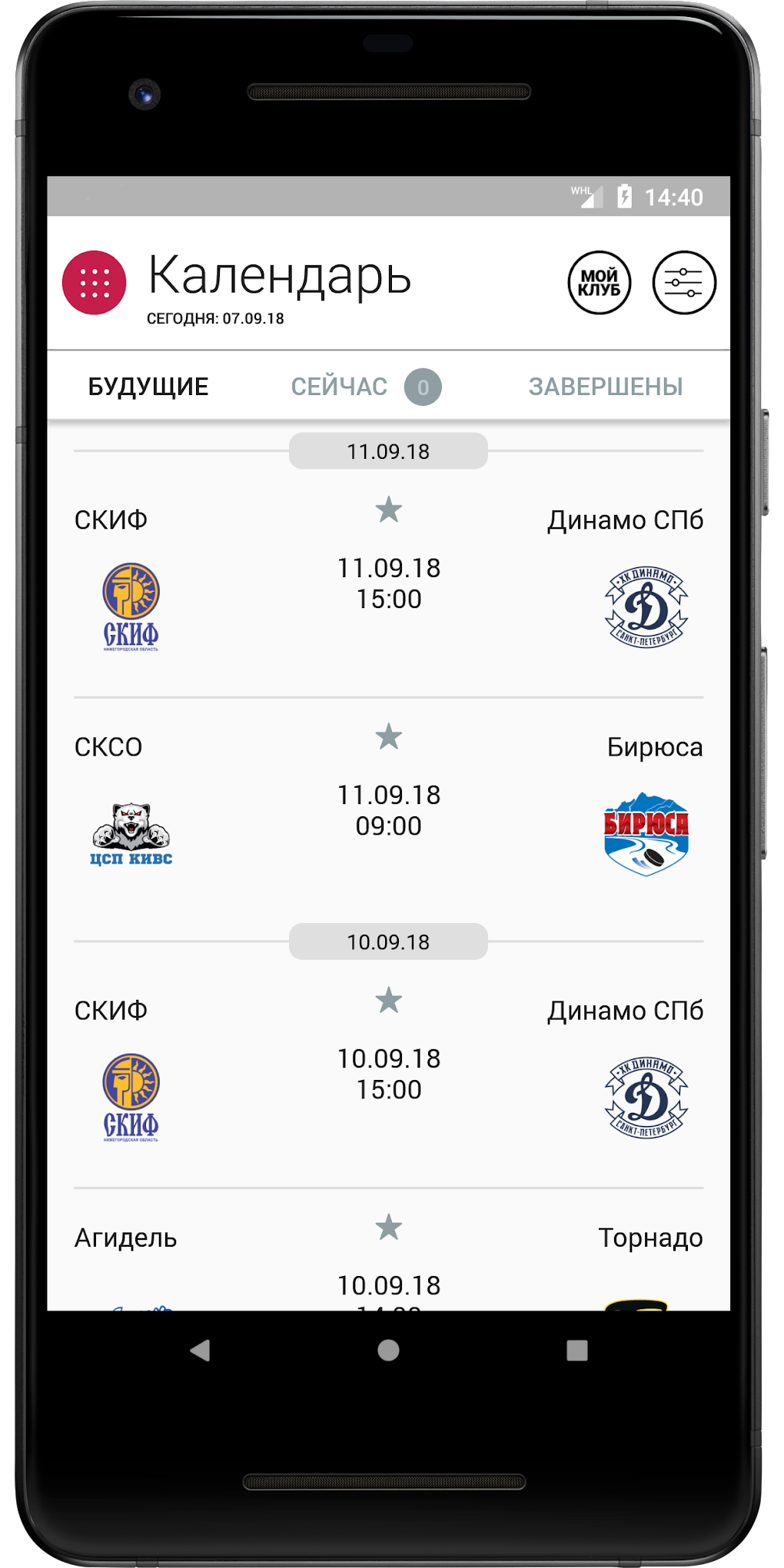Open СКСО vs Бирюса match at 09:00
Image resolution: width=784 pixels, height=1568 pixels.
388,811
